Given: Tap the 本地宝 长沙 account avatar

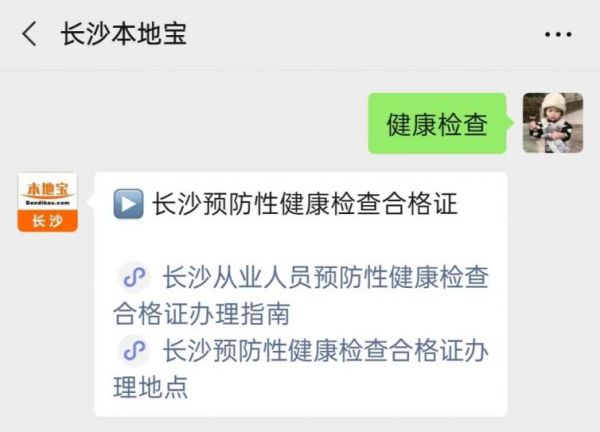Looking at the screenshot, I should (47, 202).
